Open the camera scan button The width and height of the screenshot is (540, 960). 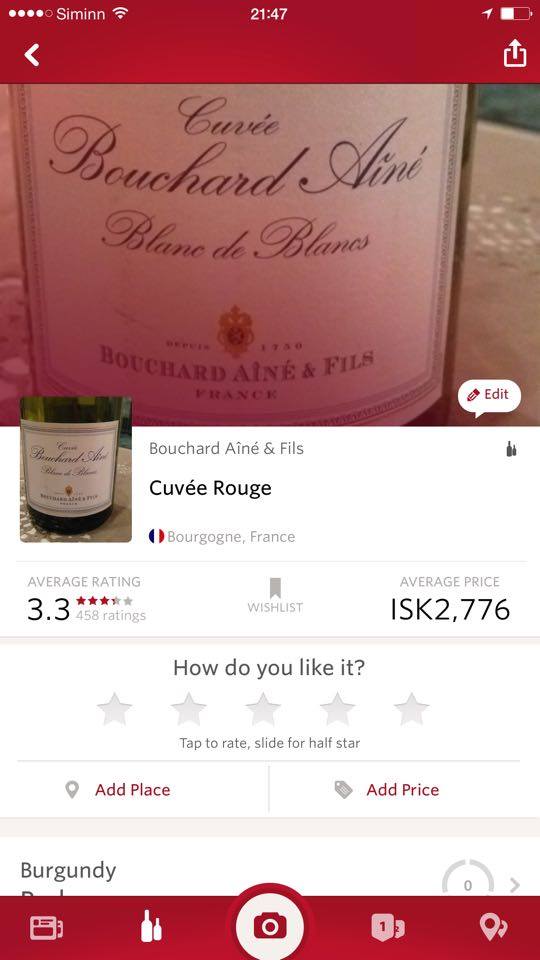269,927
